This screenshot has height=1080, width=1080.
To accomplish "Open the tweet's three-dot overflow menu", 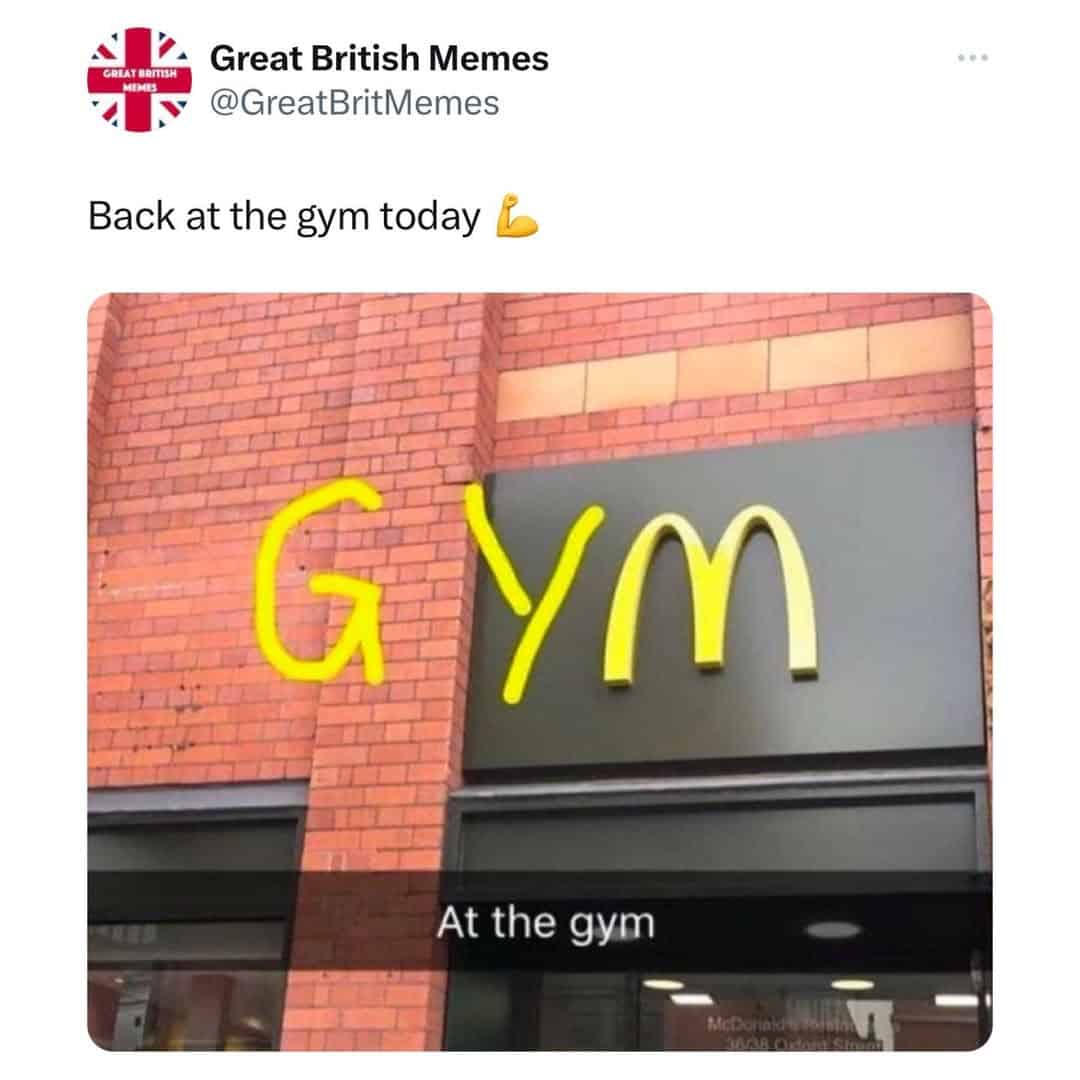I will (971, 58).
